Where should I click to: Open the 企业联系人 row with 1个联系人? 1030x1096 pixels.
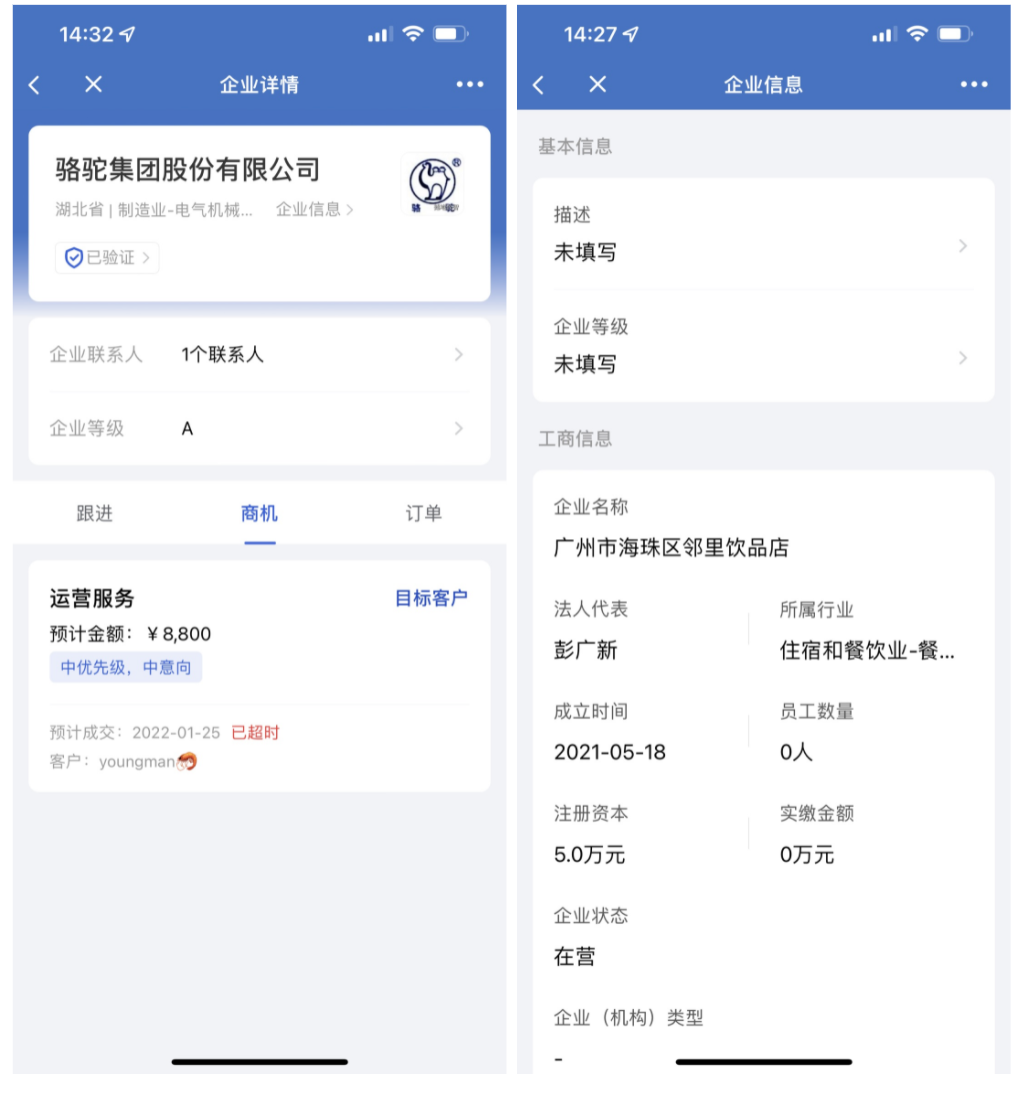tap(258, 355)
